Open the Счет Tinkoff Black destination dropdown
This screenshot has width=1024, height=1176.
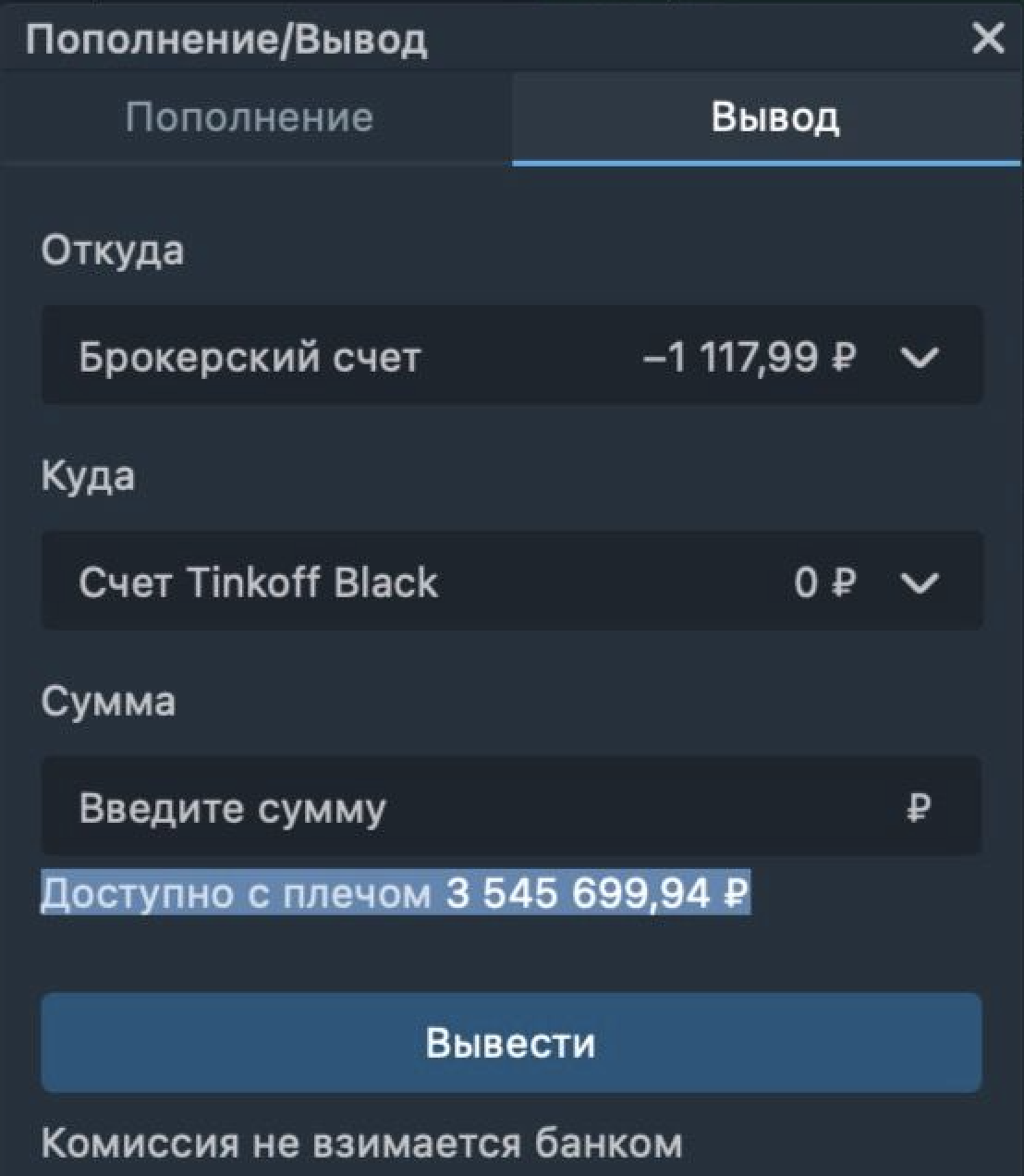pos(919,582)
